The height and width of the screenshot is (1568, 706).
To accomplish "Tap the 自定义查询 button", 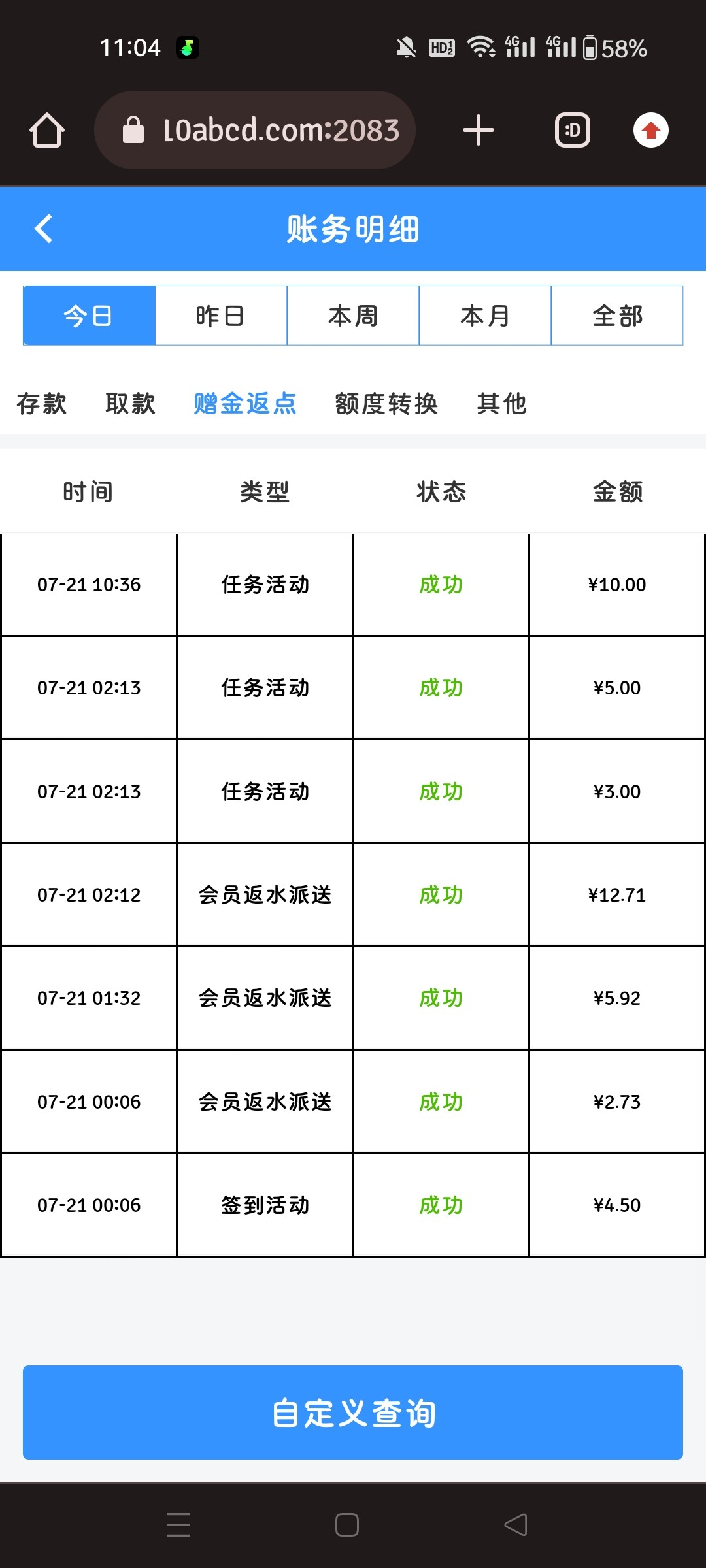I will coord(353,1413).
